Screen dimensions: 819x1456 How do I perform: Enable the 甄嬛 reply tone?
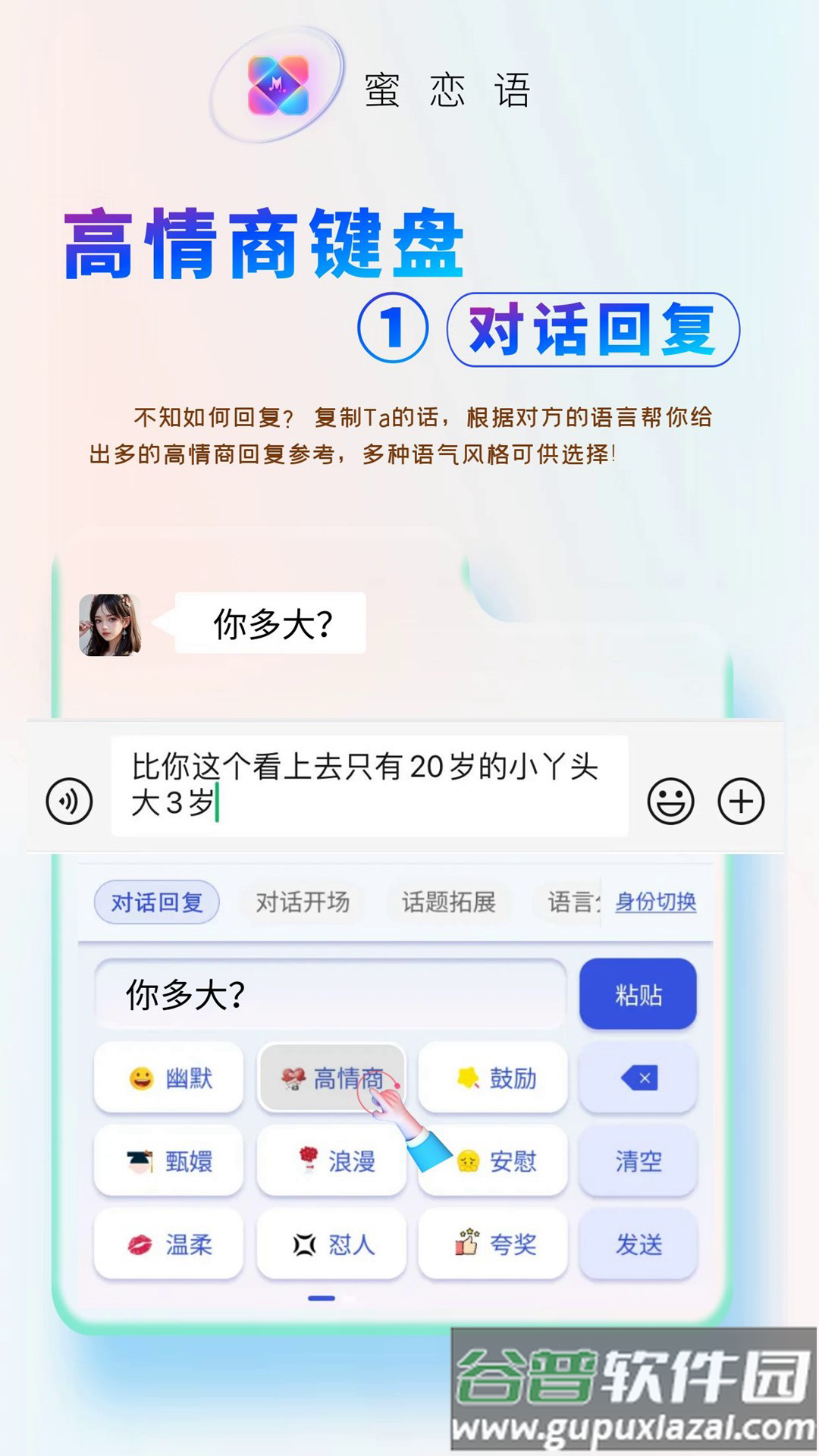[168, 1163]
